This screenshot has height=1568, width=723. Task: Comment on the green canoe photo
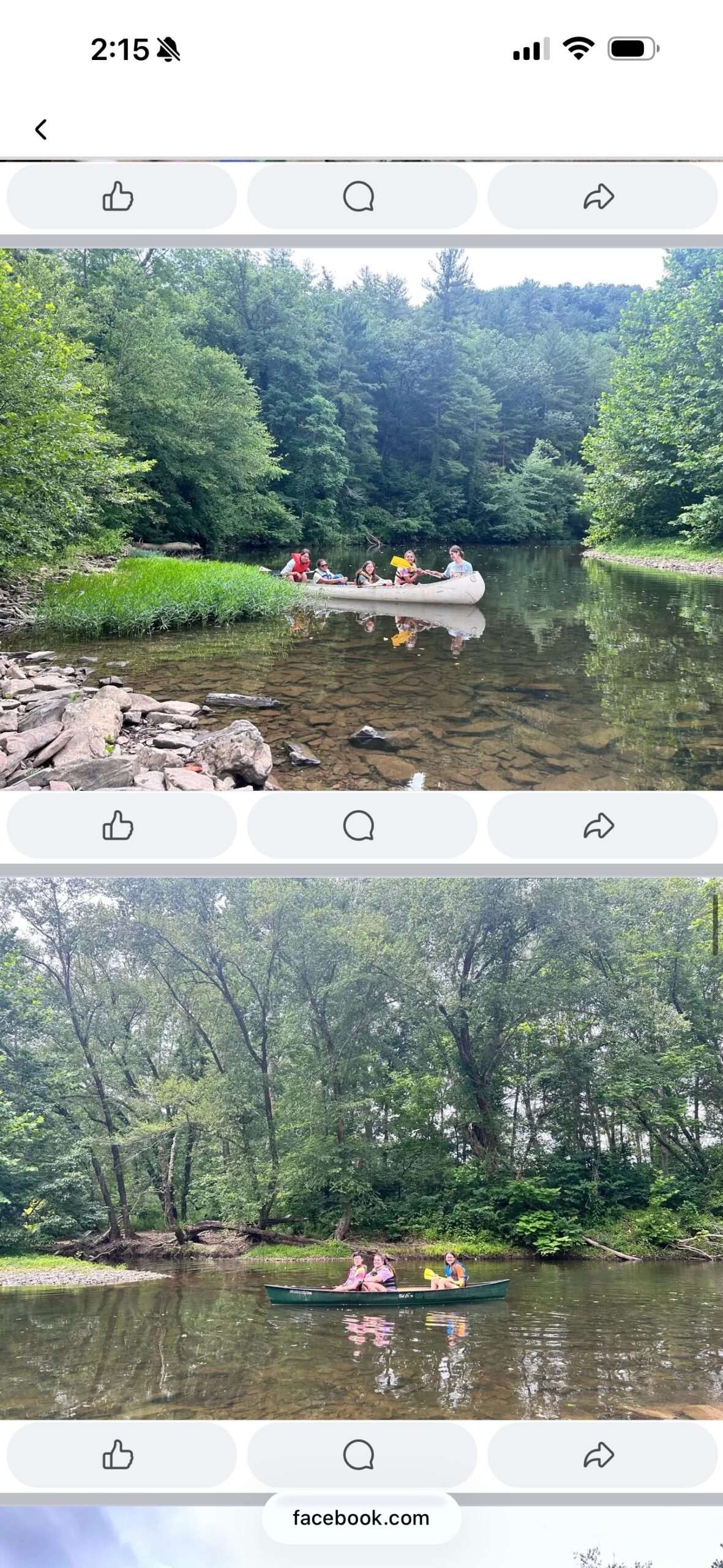click(x=362, y=1455)
